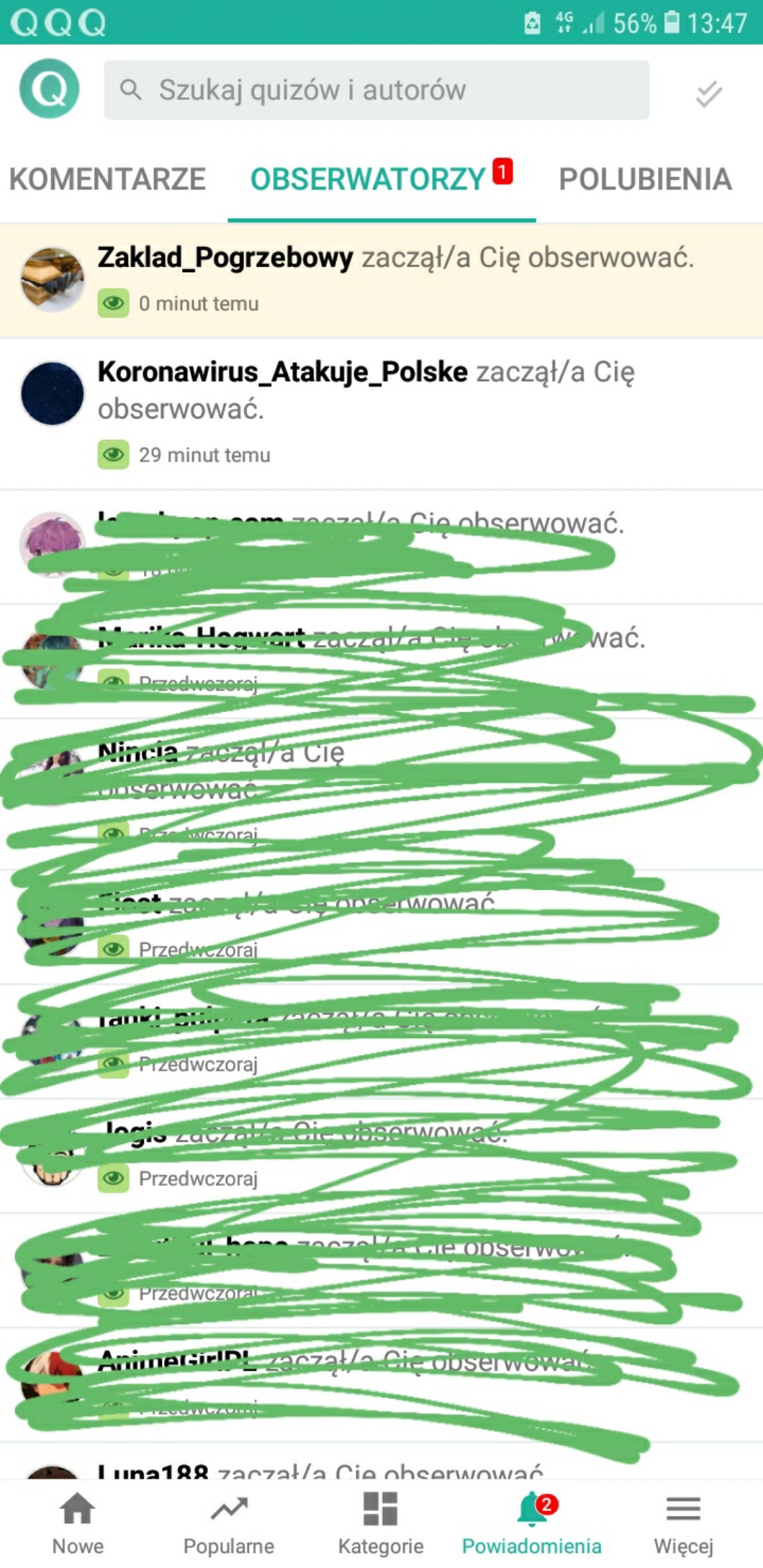Tap the search field for quizzes and authors
The width and height of the screenshot is (763, 1568).
[376, 90]
